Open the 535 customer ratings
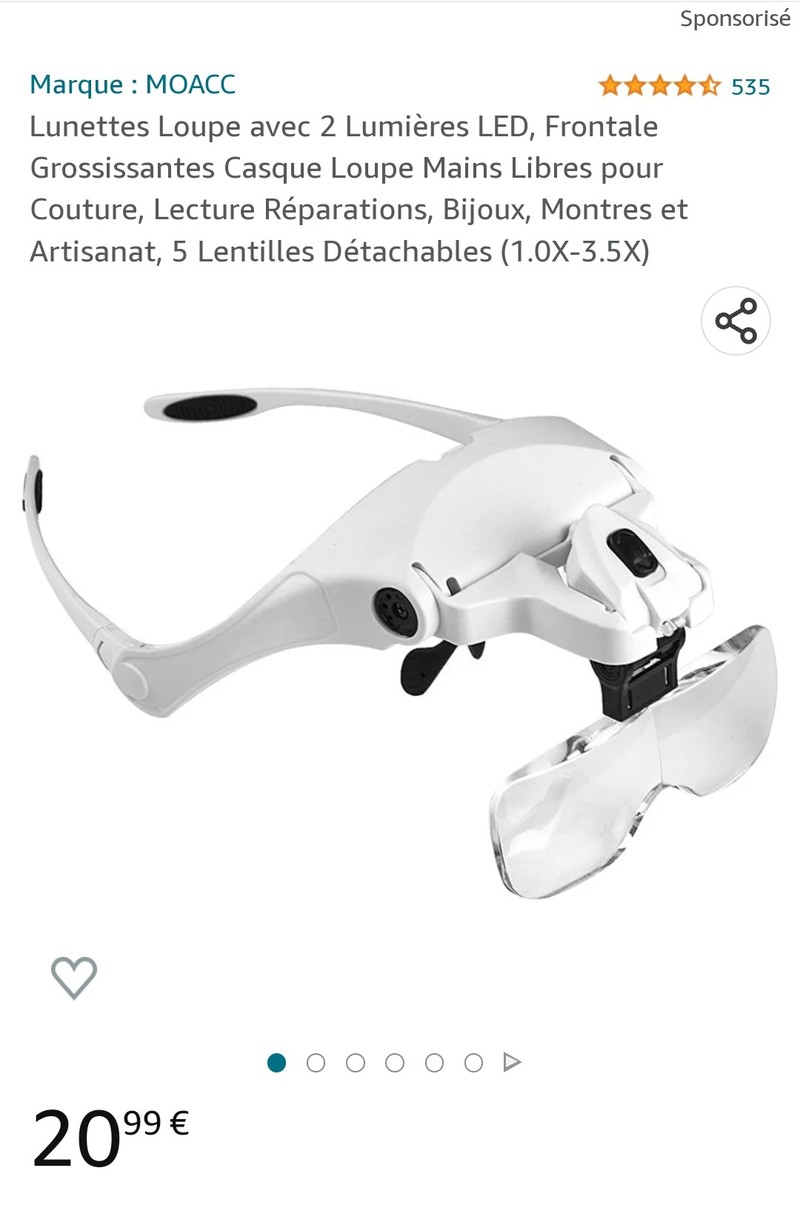This screenshot has height=1208, width=800. click(750, 86)
